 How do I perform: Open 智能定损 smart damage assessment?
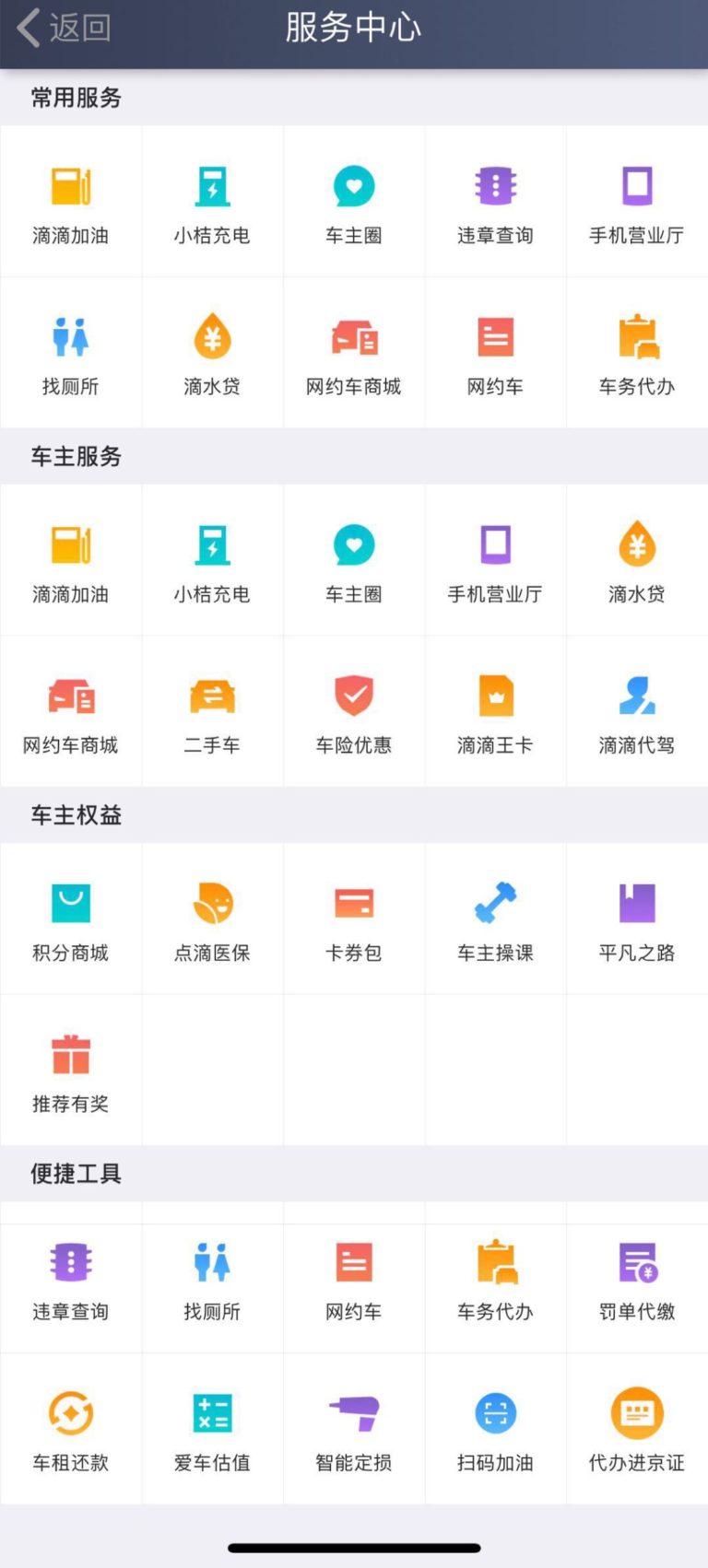(x=353, y=1426)
